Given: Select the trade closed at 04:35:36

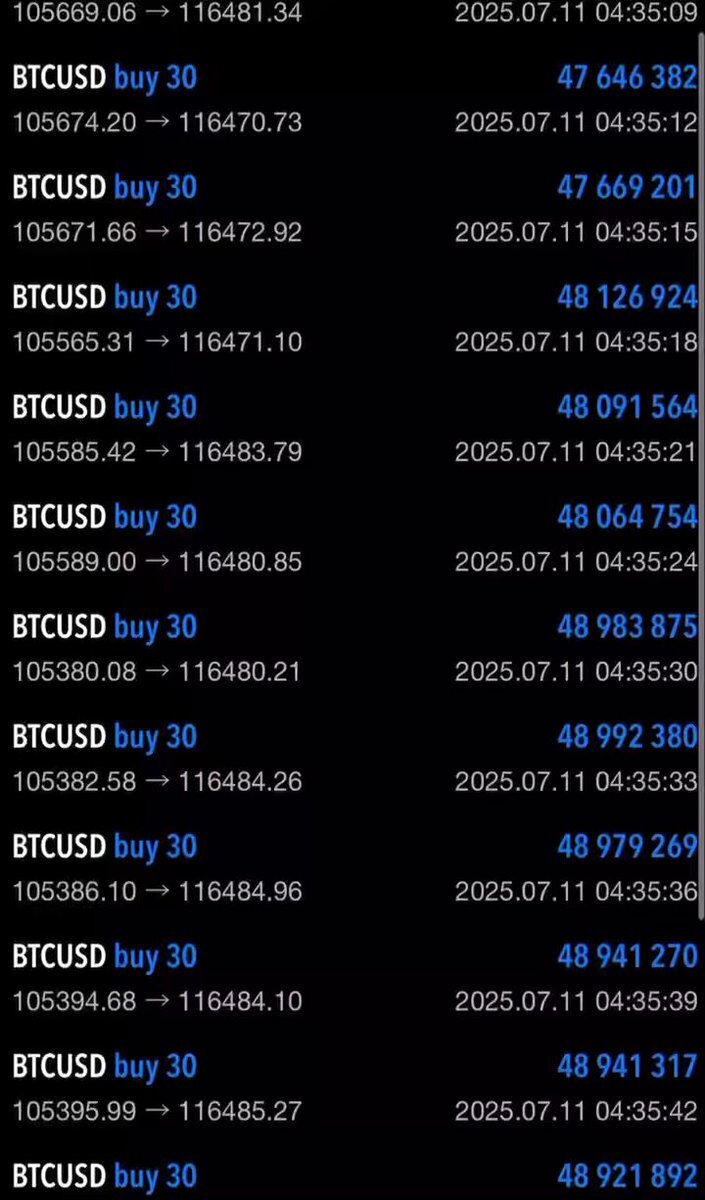Looking at the screenshot, I should 352,868.
